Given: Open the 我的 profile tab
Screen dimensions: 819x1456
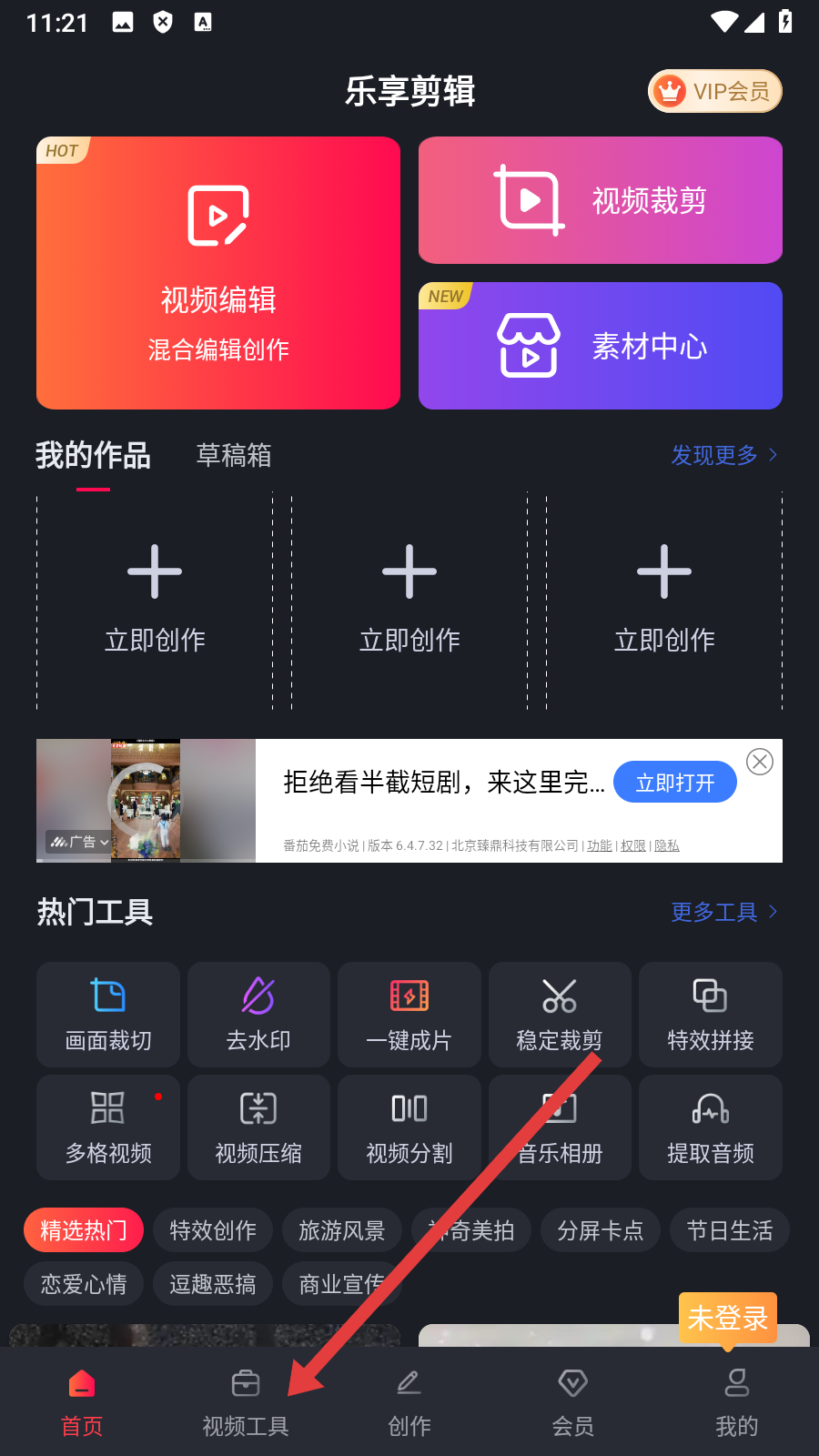Looking at the screenshot, I should 736,1403.
